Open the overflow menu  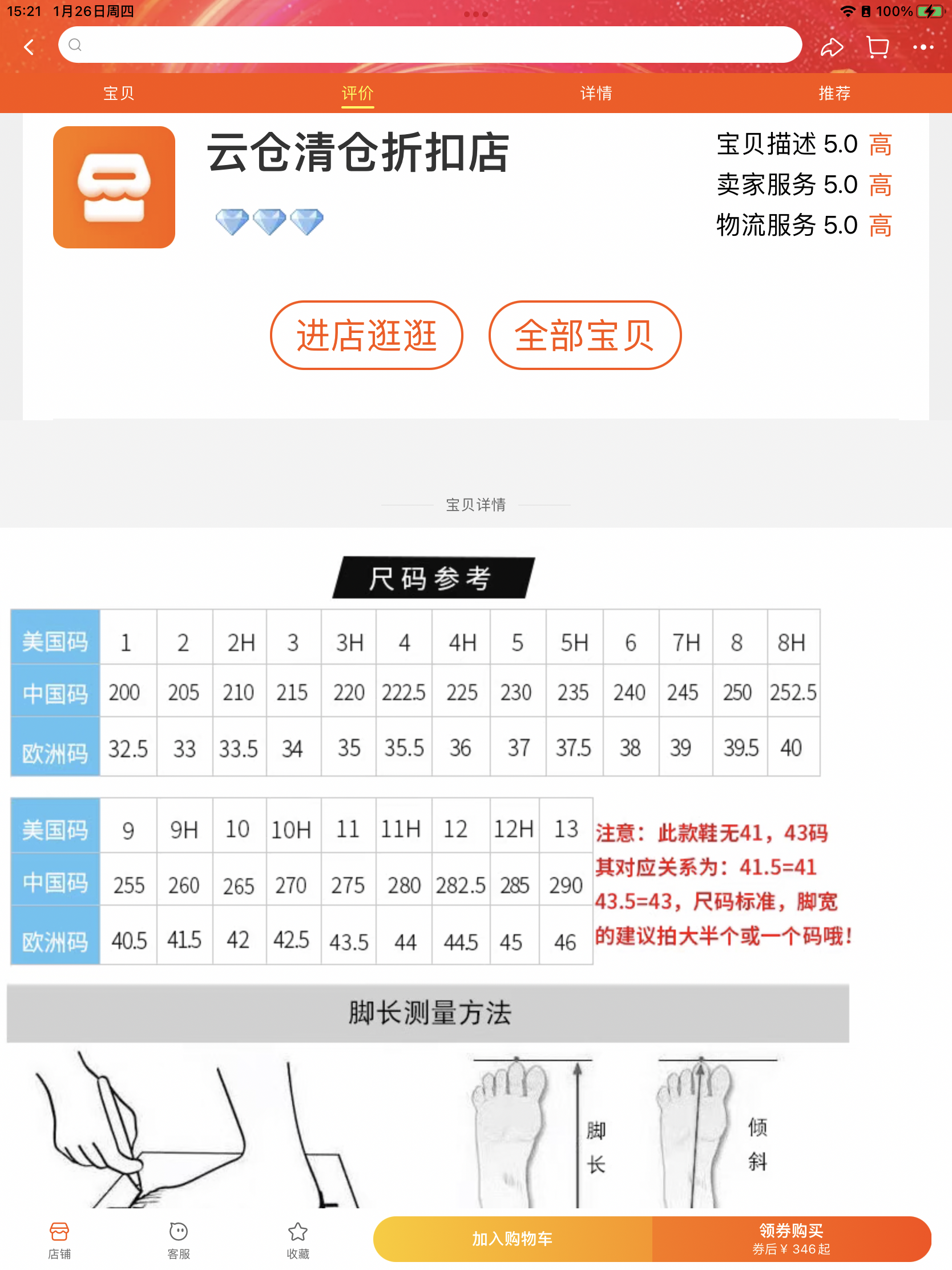pyautogui.click(x=923, y=47)
